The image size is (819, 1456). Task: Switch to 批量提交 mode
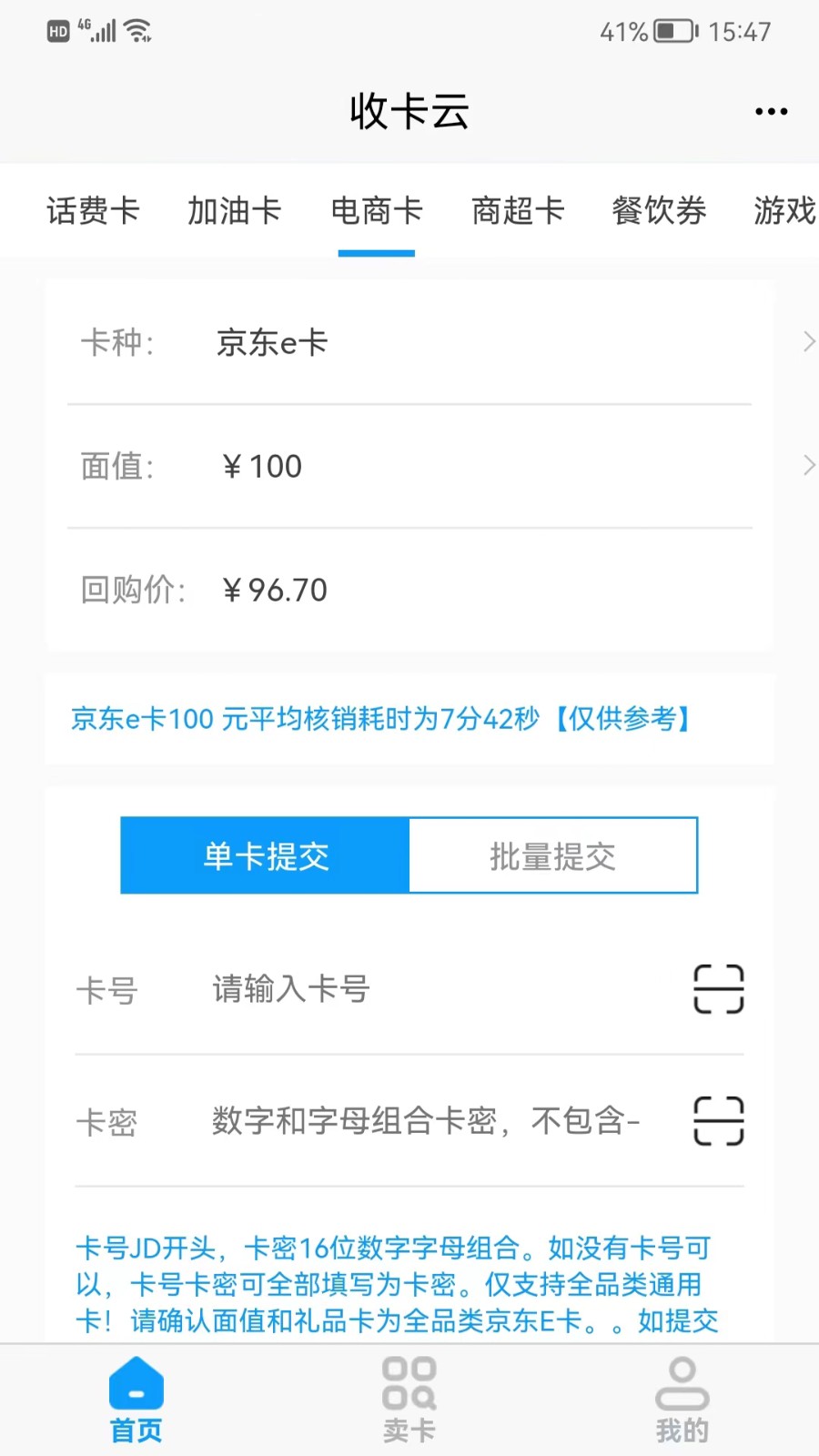pos(553,856)
